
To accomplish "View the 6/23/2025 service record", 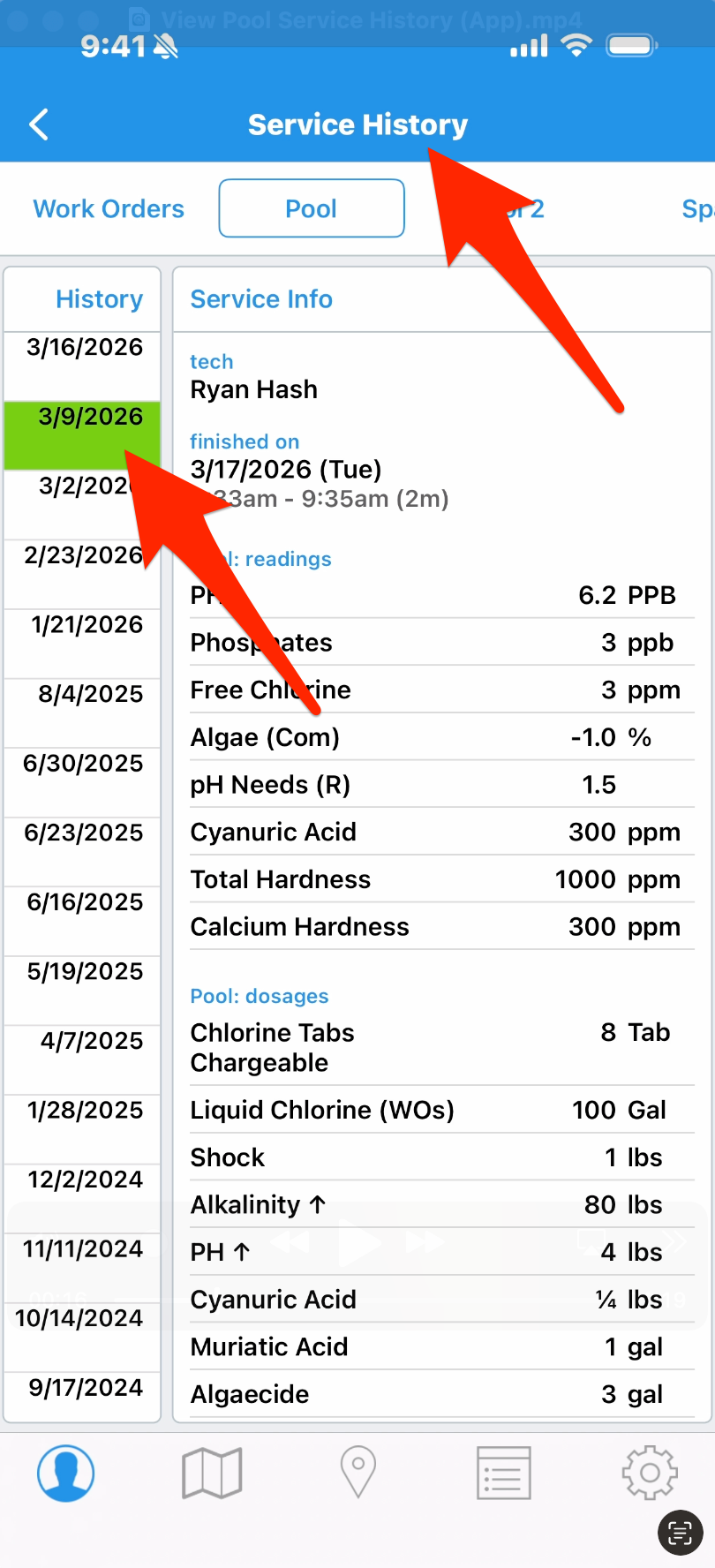I will click(x=83, y=833).
